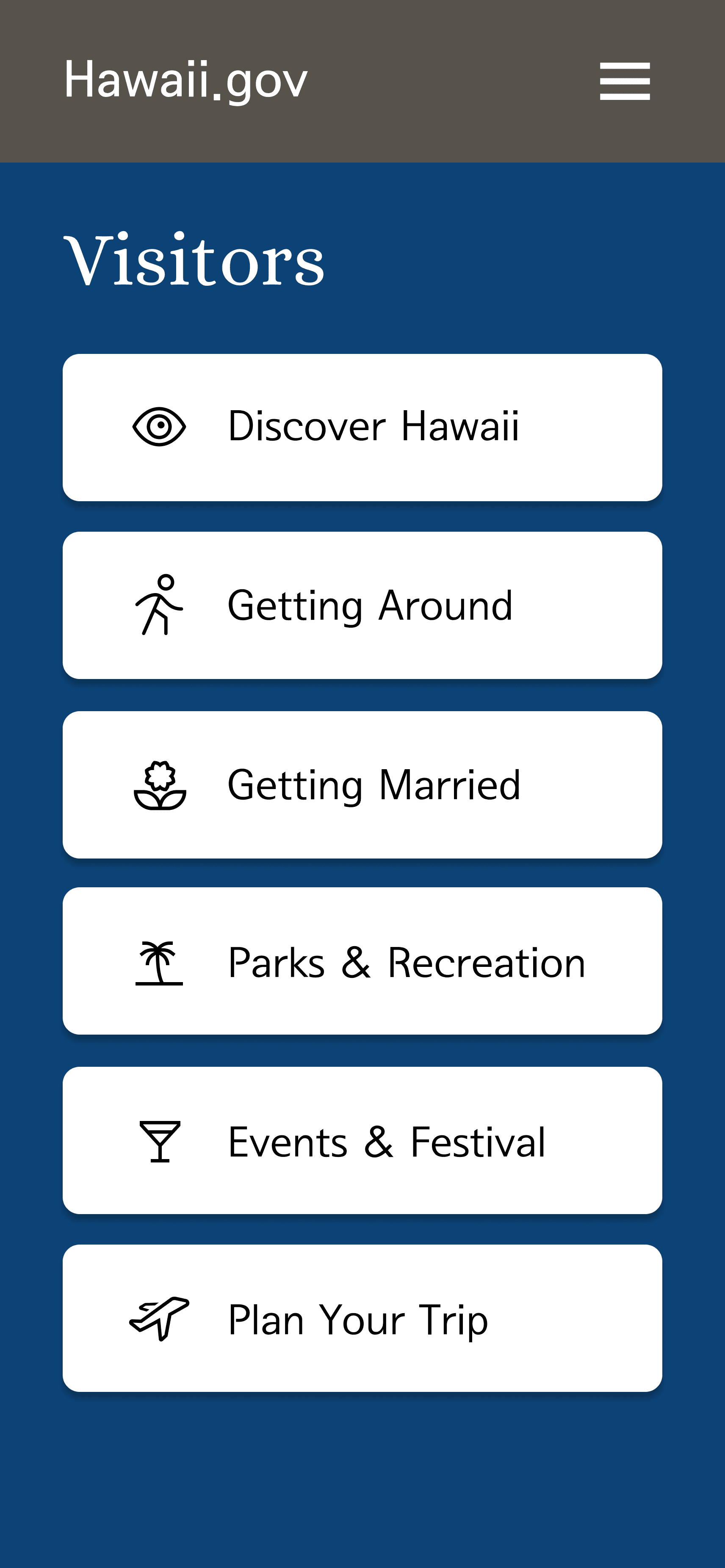Screen dimensions: 725x1568
Task: View Parks & Recreation information
Action: click(x=362, y=961)
